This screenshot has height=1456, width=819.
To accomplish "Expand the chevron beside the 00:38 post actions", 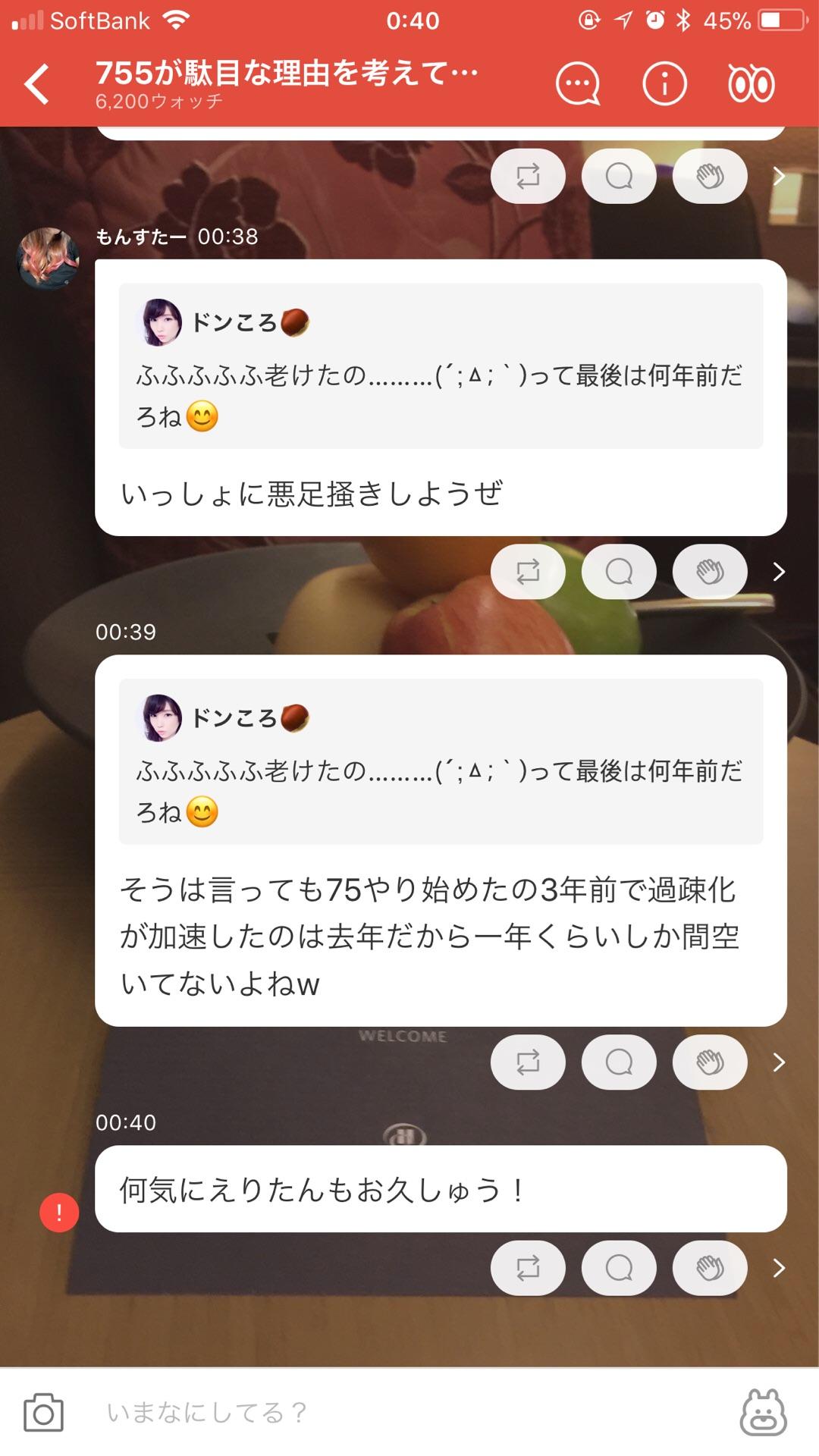I will 780,572.
